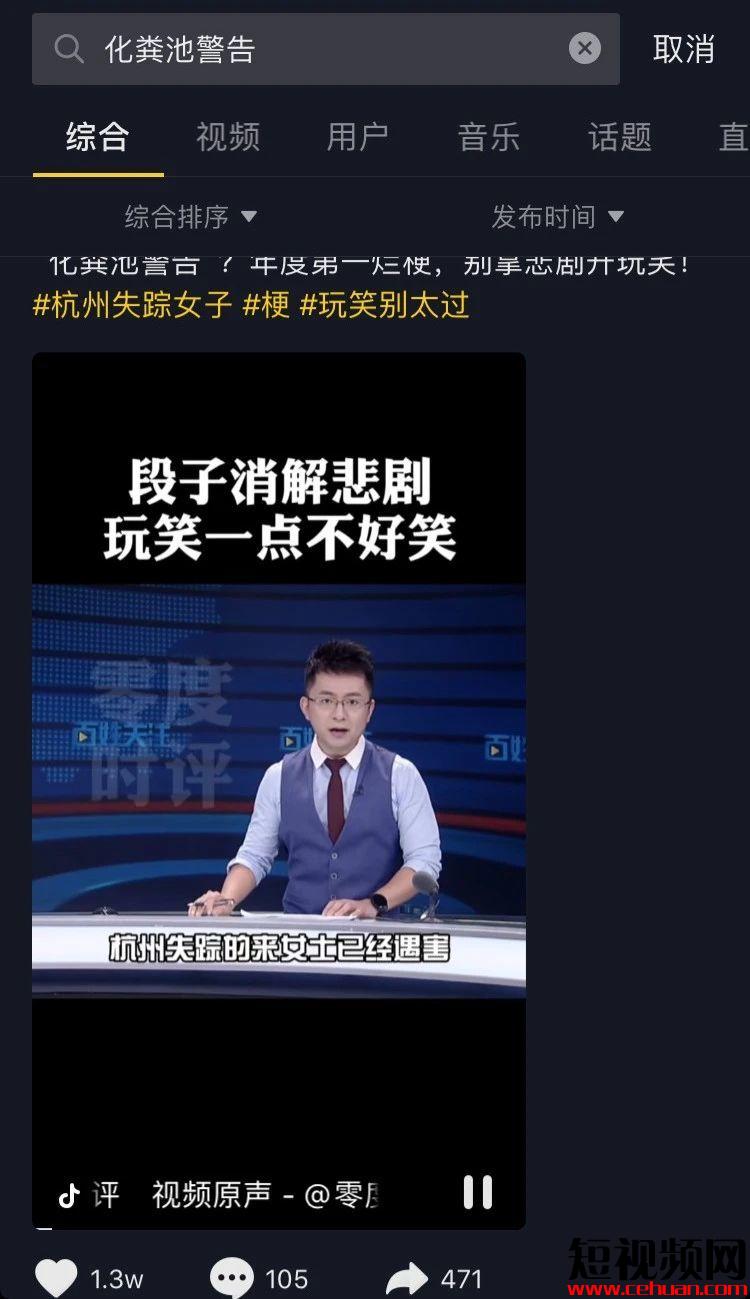Switch to the 综合 tab
The height and width of the screenshot is (1299, 750).
click(97, 137)
